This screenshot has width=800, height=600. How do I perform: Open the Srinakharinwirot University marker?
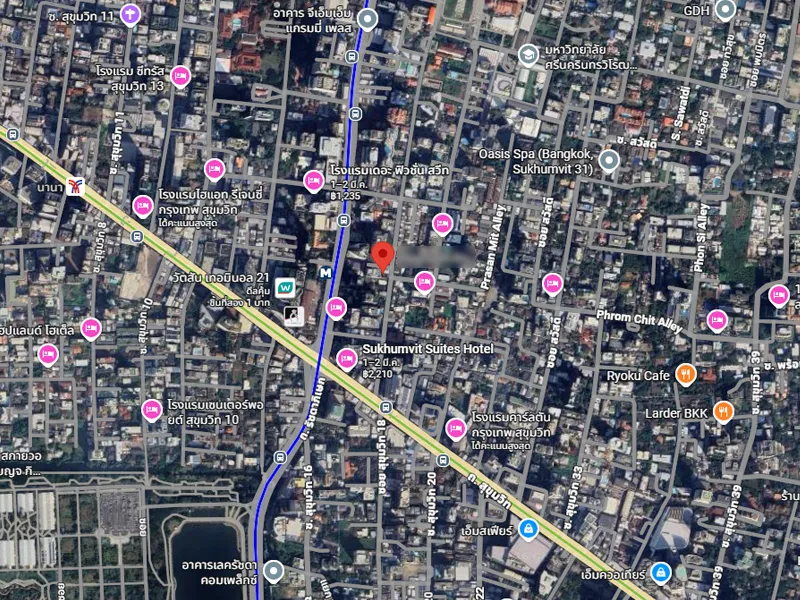coord(528,54)
